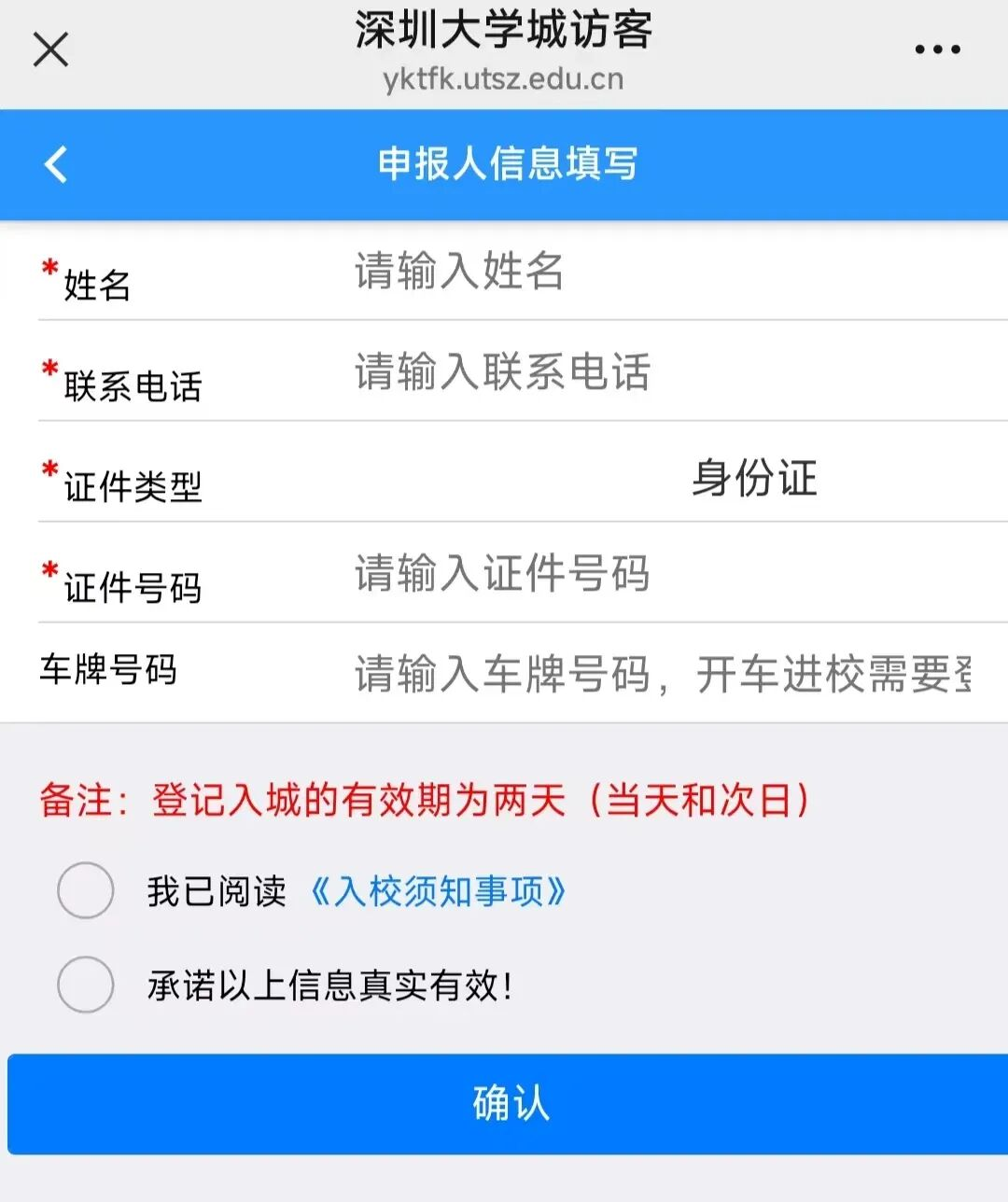The width and height of the screenshot is (1008, 1202).
Task: Open the 证件类型 picker showing 身份证
Action: [x=754, y=479]
